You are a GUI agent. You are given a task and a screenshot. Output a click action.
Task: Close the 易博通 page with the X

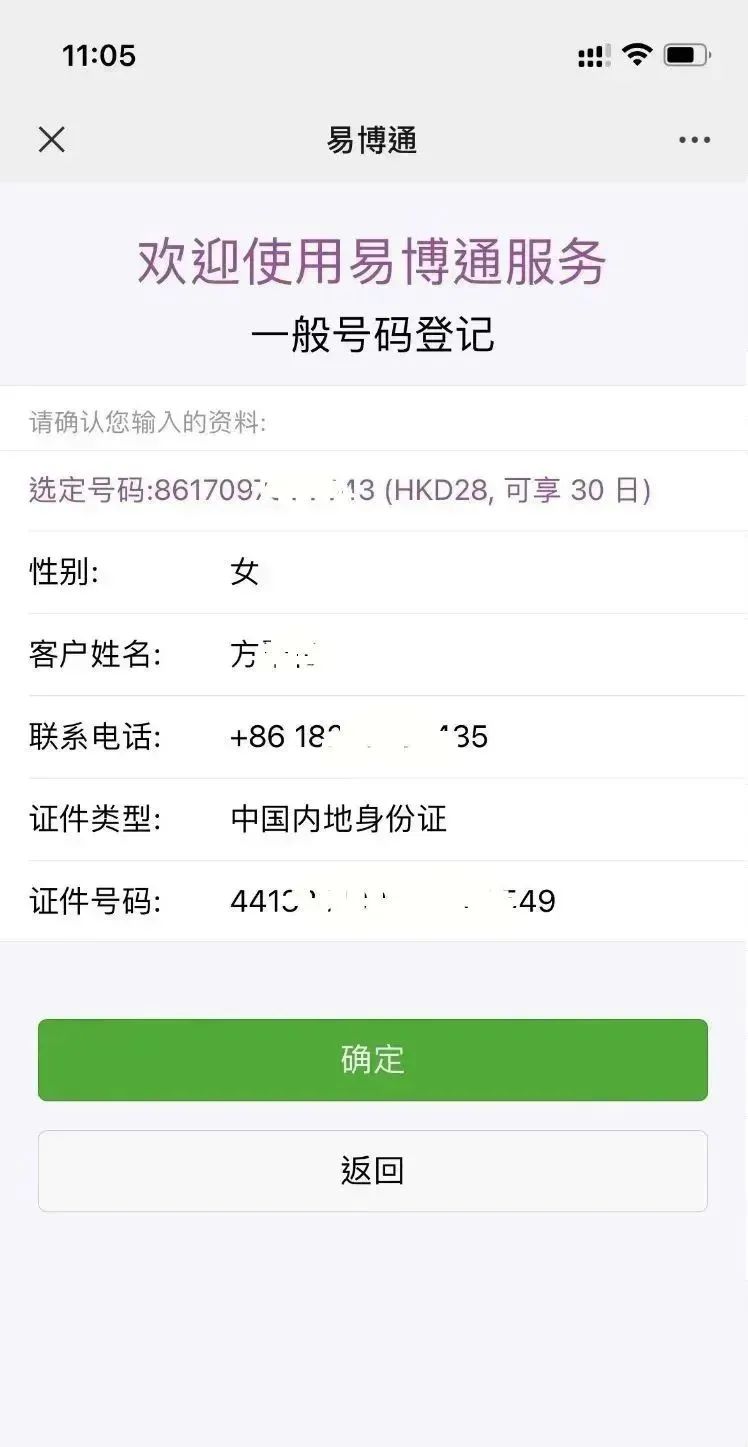tap(52, 140)
